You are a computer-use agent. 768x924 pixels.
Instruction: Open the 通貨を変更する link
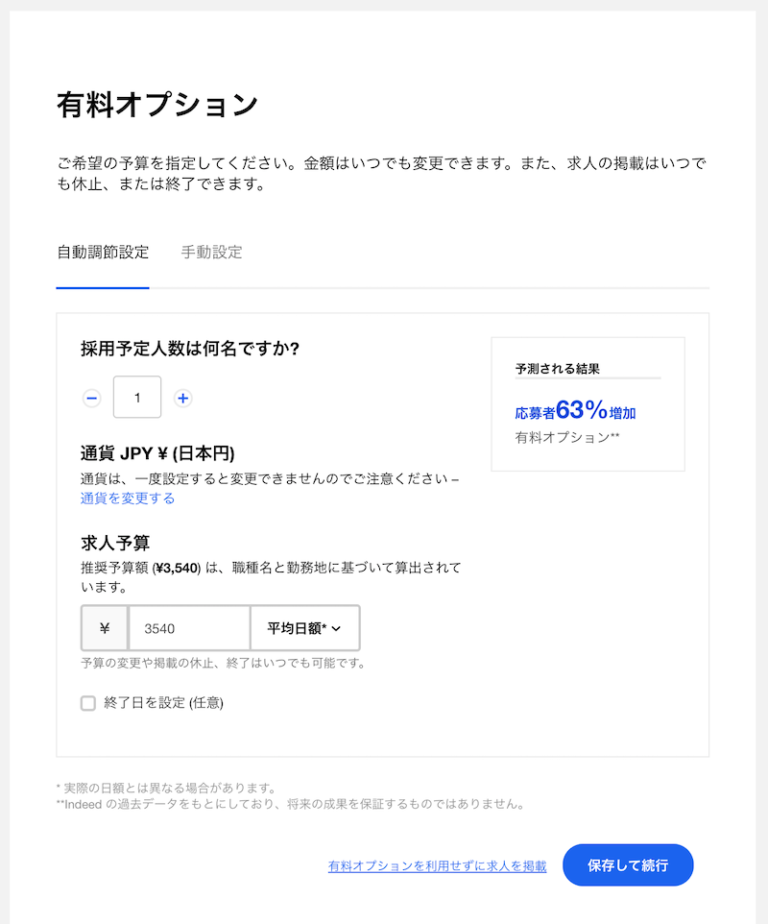(x=127, y=498)
